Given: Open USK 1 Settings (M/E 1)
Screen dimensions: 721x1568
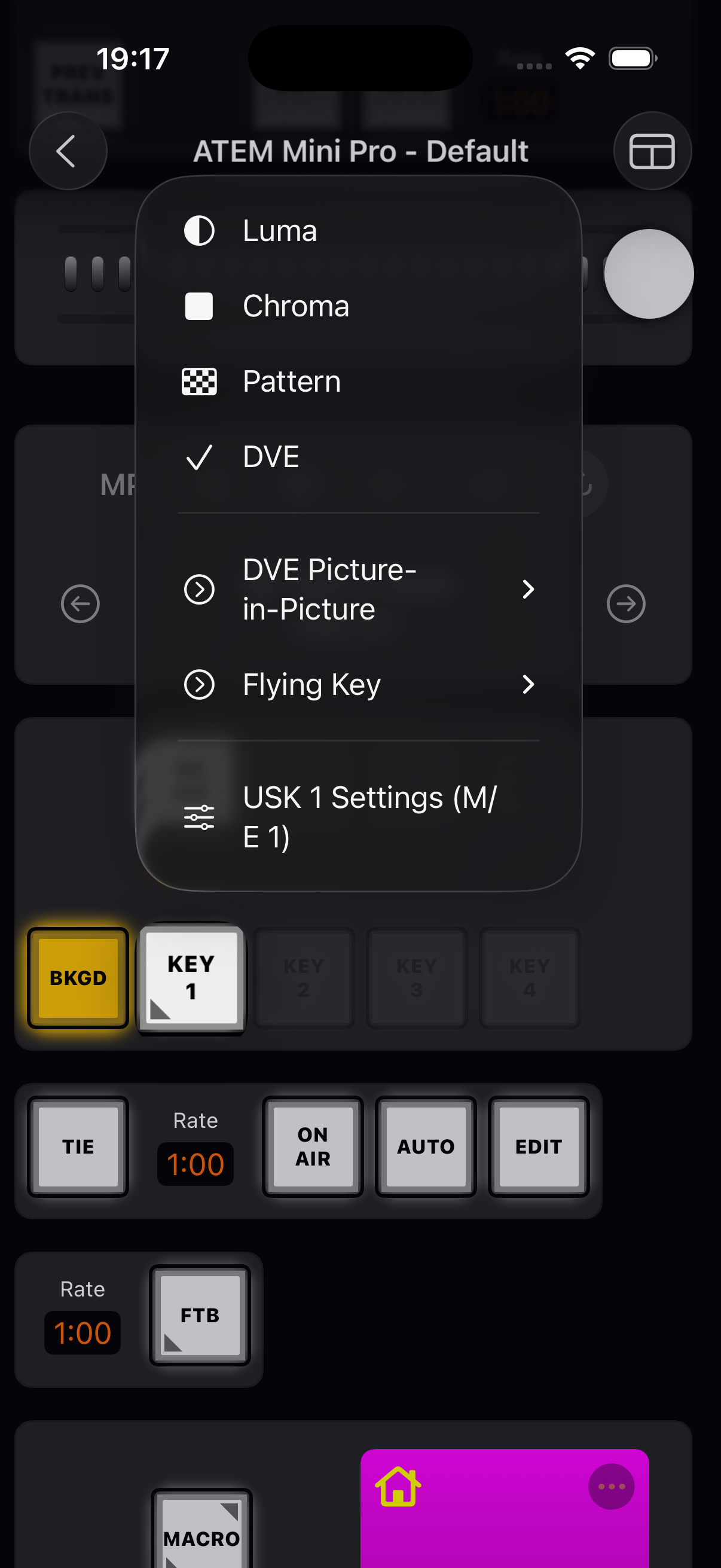Looking at the screenshot, I should click(x=358, y=817).
